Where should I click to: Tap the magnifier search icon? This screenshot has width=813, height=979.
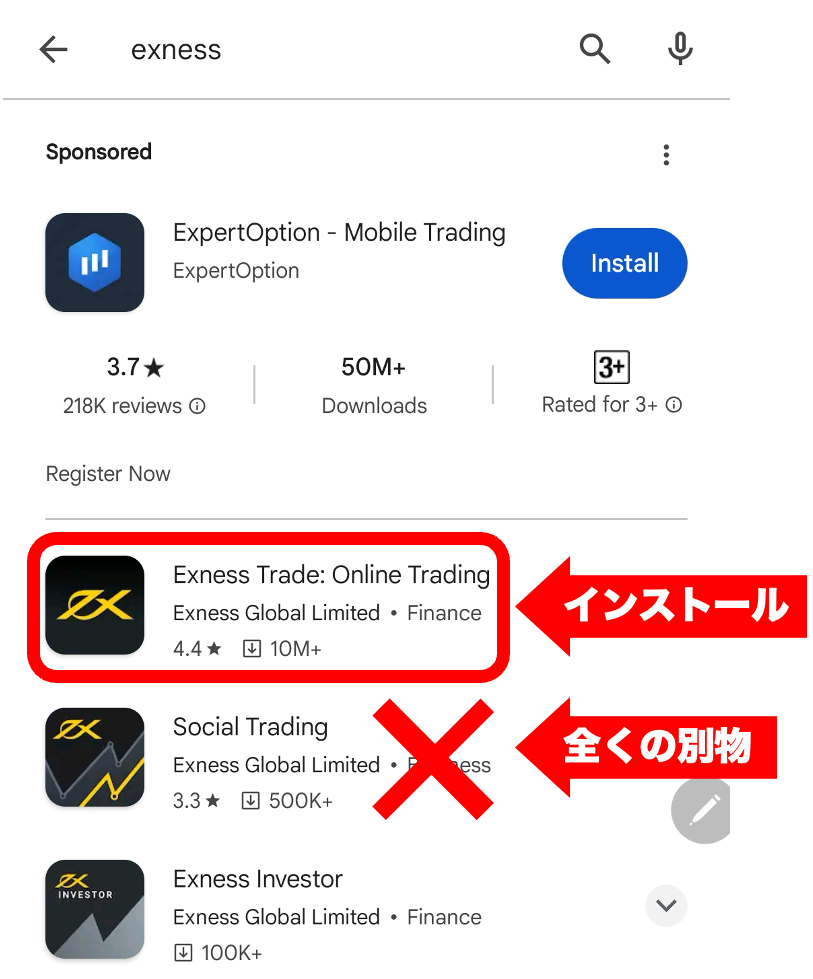595,48
